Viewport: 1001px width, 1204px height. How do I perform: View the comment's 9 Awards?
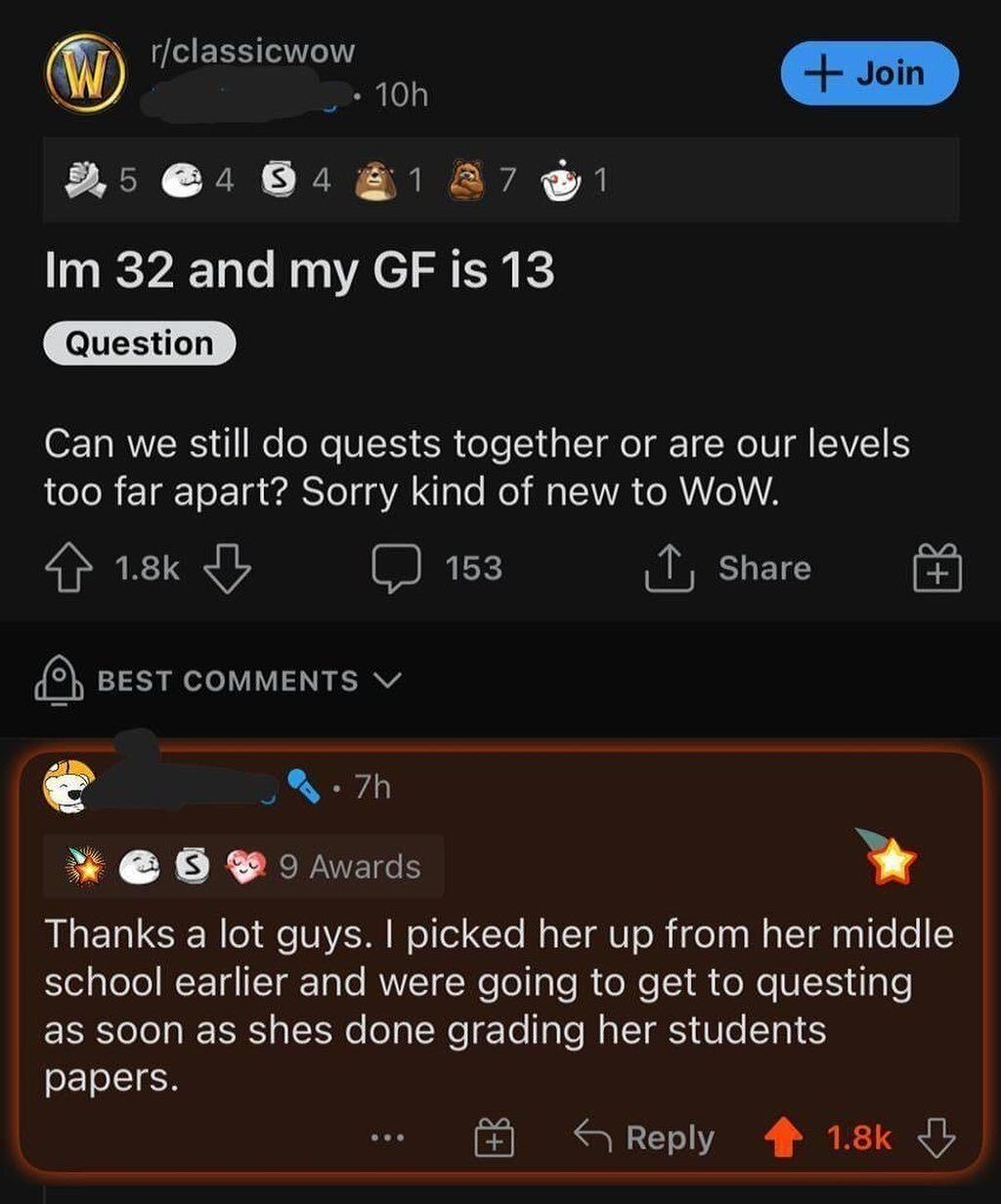coord(243,867)
